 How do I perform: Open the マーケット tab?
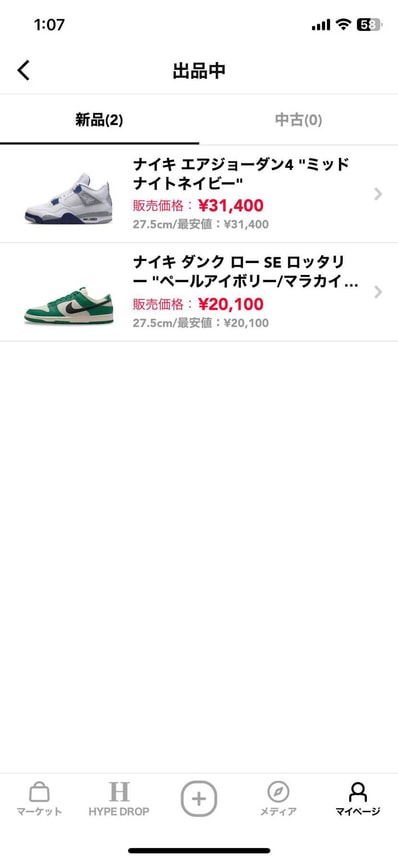pos(39,798)
